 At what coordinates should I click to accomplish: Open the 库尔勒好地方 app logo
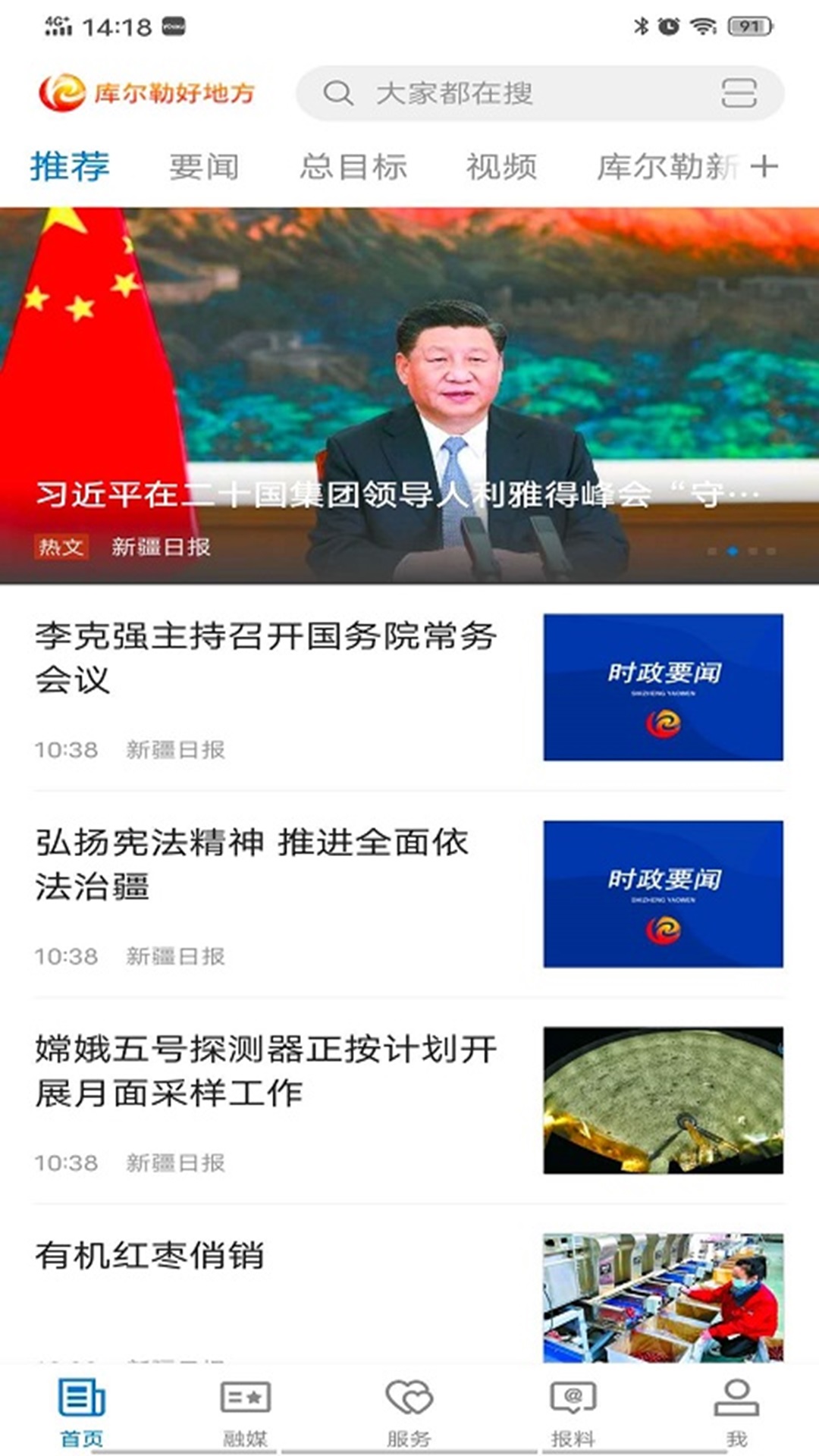click(148, 94)
